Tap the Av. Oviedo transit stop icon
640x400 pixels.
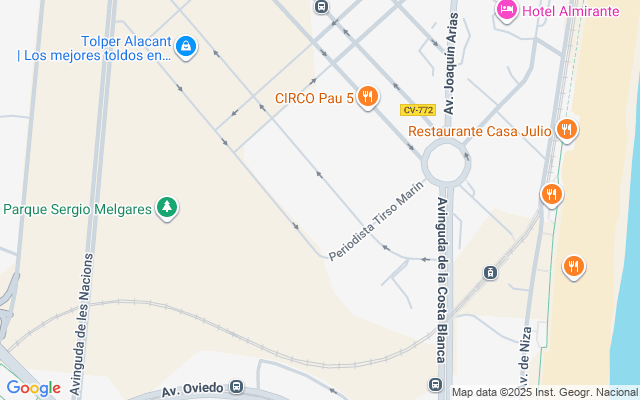(x=236, y=386)
